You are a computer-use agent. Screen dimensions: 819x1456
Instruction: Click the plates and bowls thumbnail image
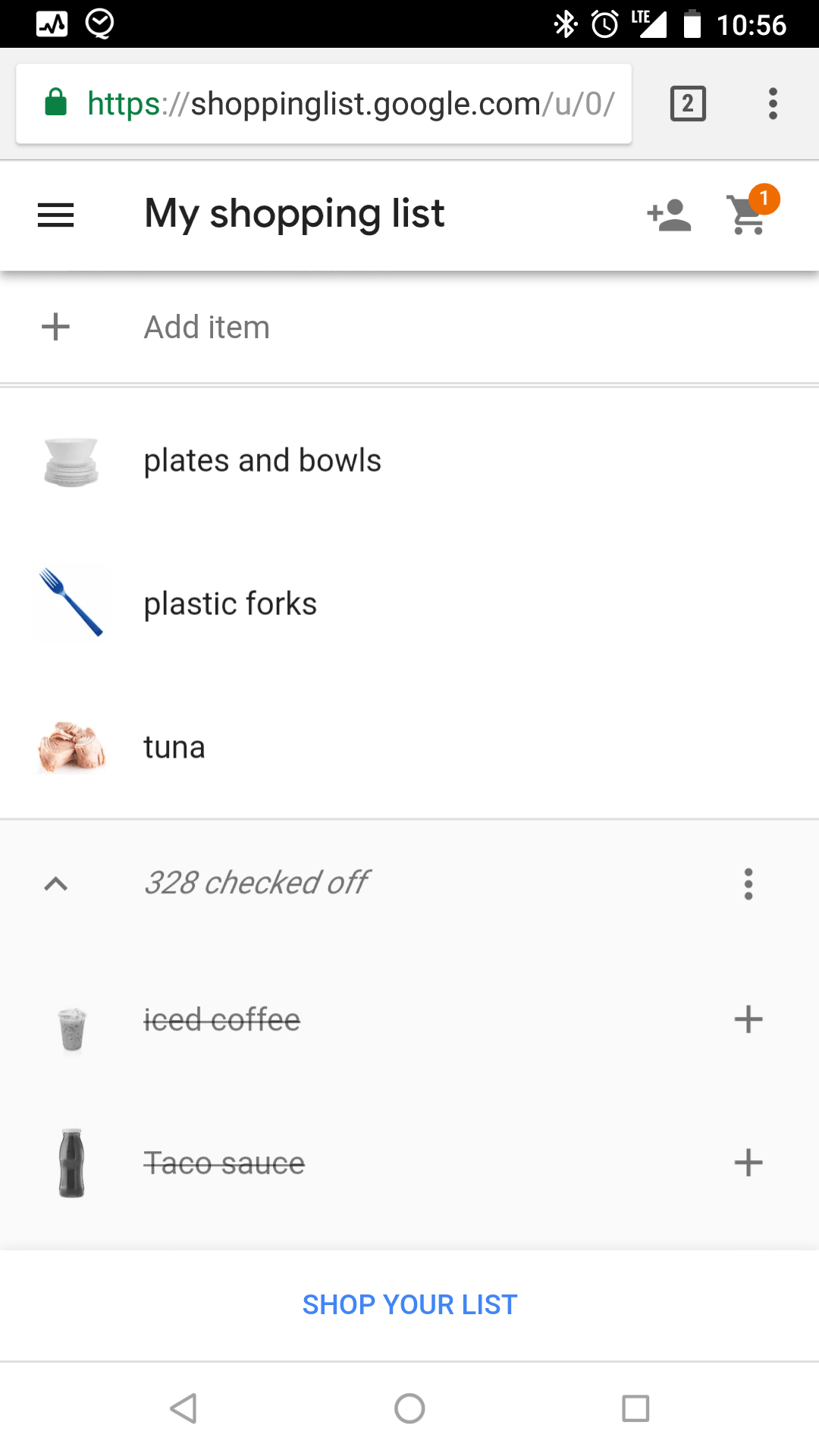tap(70, 459)
